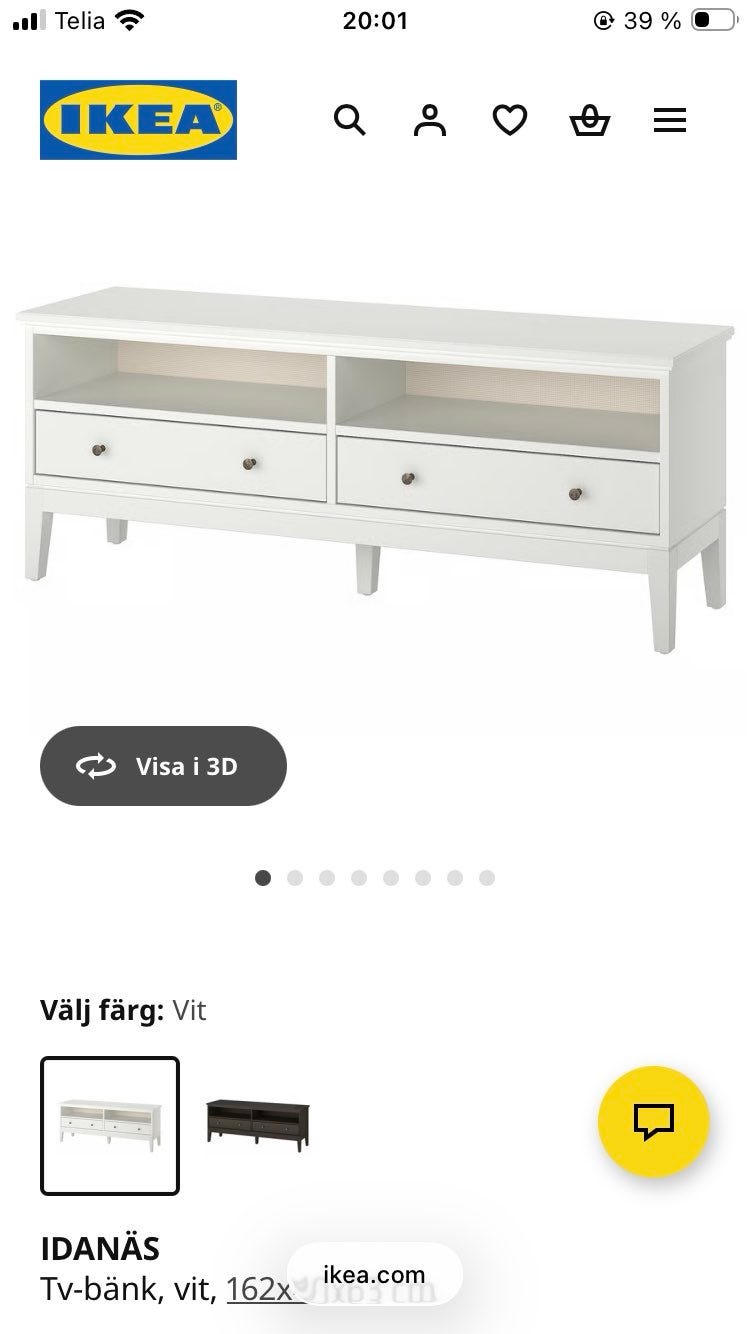
Task: Jump to the last carousel dot
Action: [487, 877]
